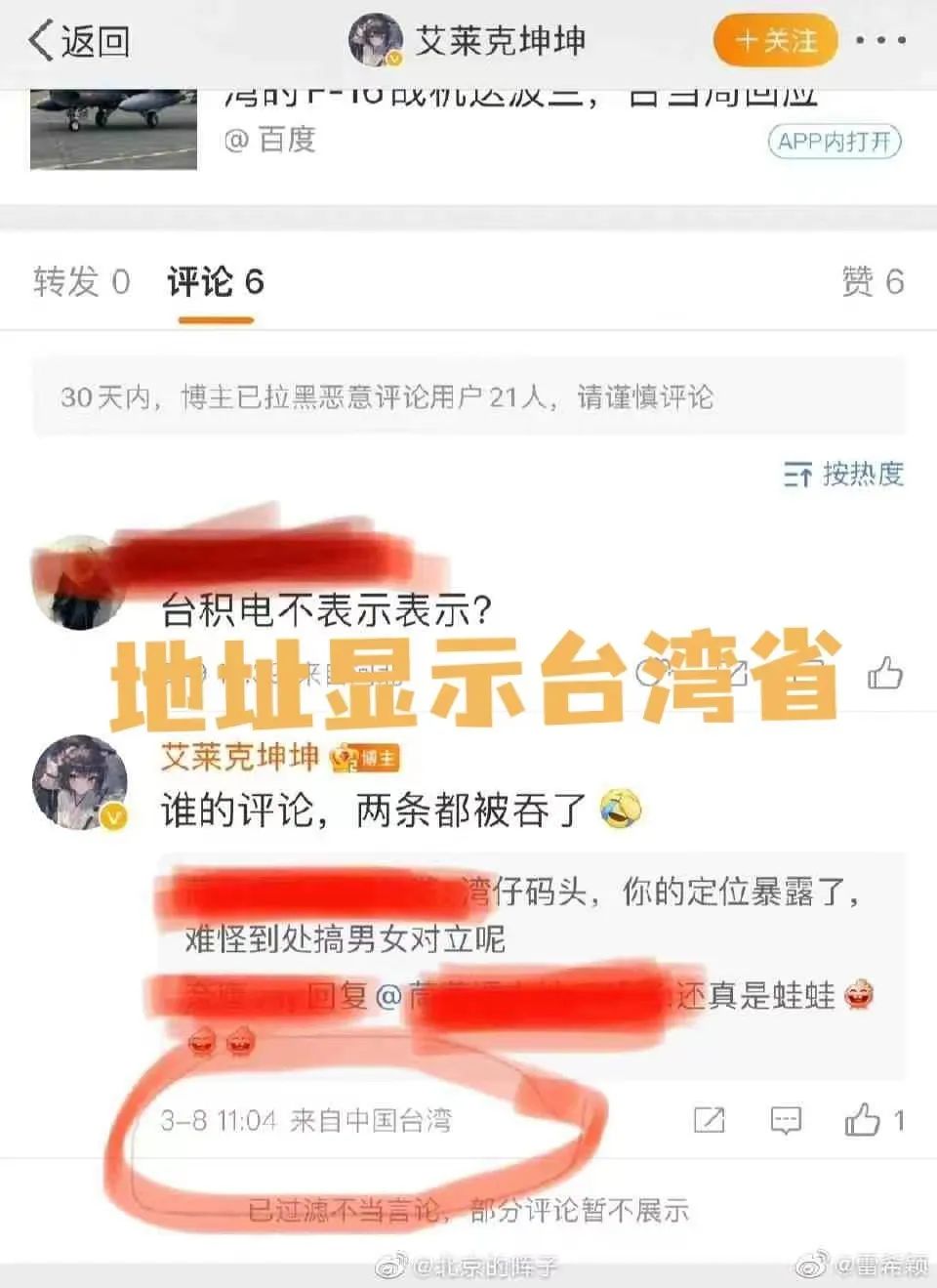Go back using the 返回 button
The width and height of the screenshot is (937, 1288).
79,41
